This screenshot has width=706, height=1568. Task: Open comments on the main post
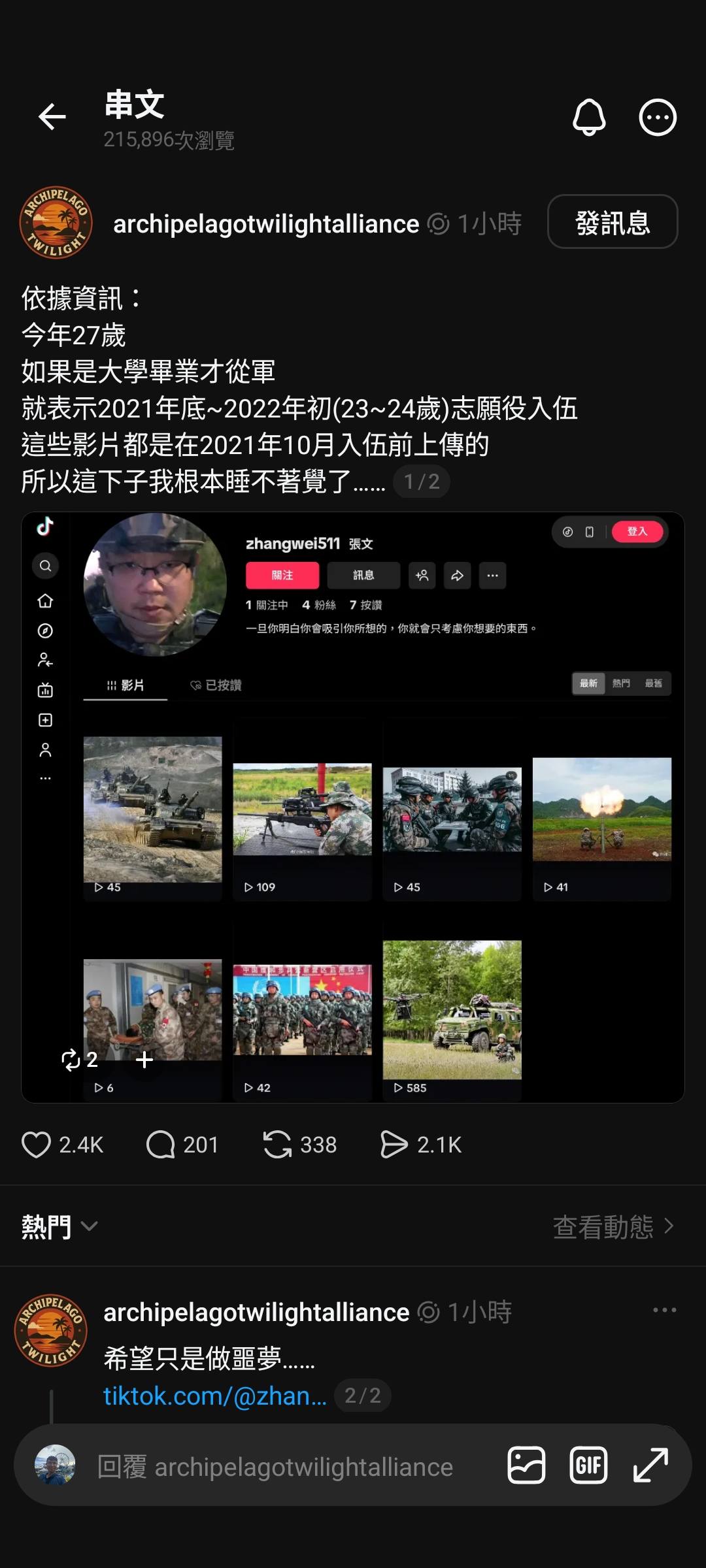[161, 1145]
